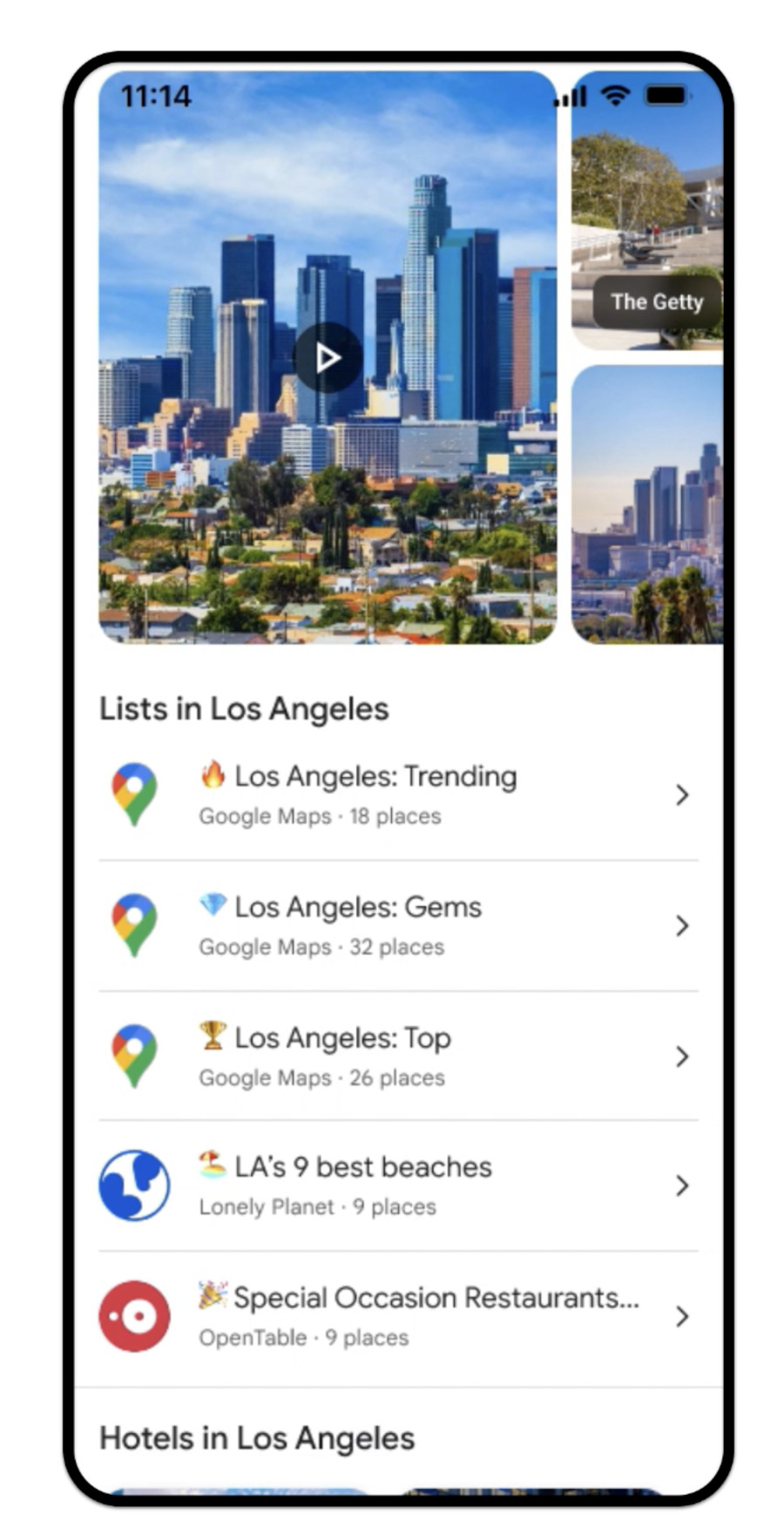Open the Los Angeles: Gems list

[398, 925]
